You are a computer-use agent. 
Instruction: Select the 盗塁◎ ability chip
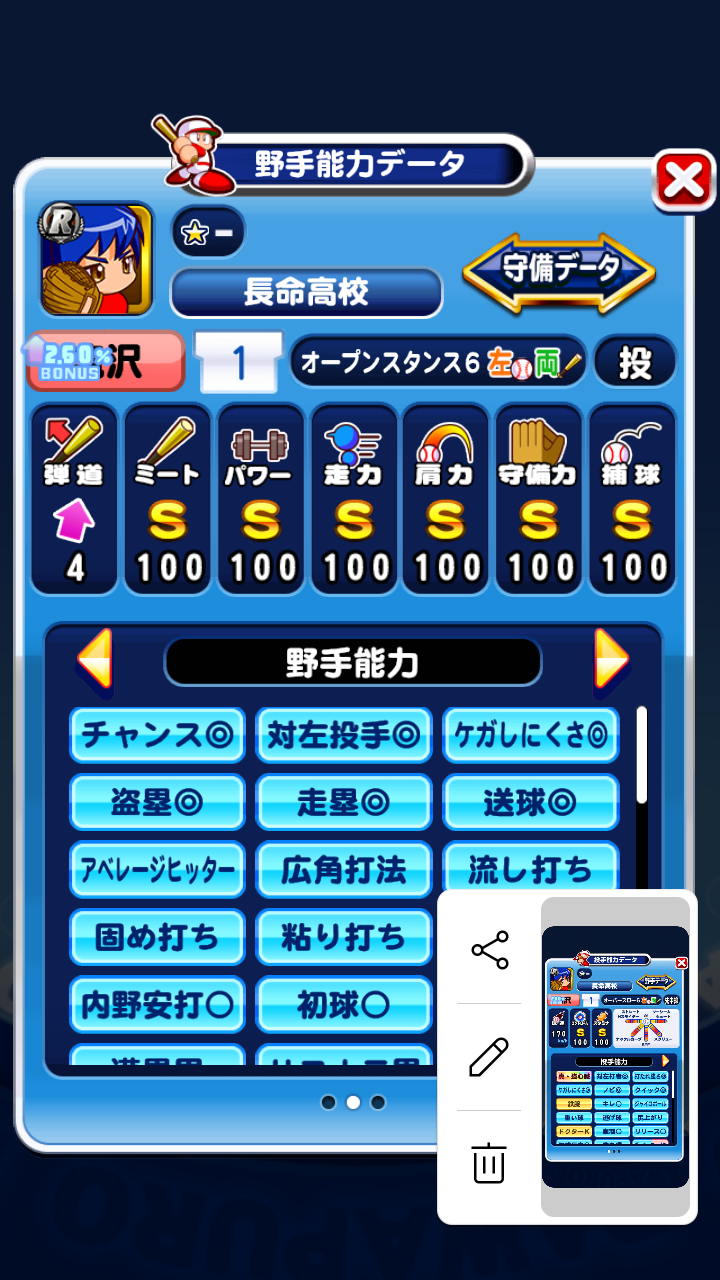click(157, 803)
